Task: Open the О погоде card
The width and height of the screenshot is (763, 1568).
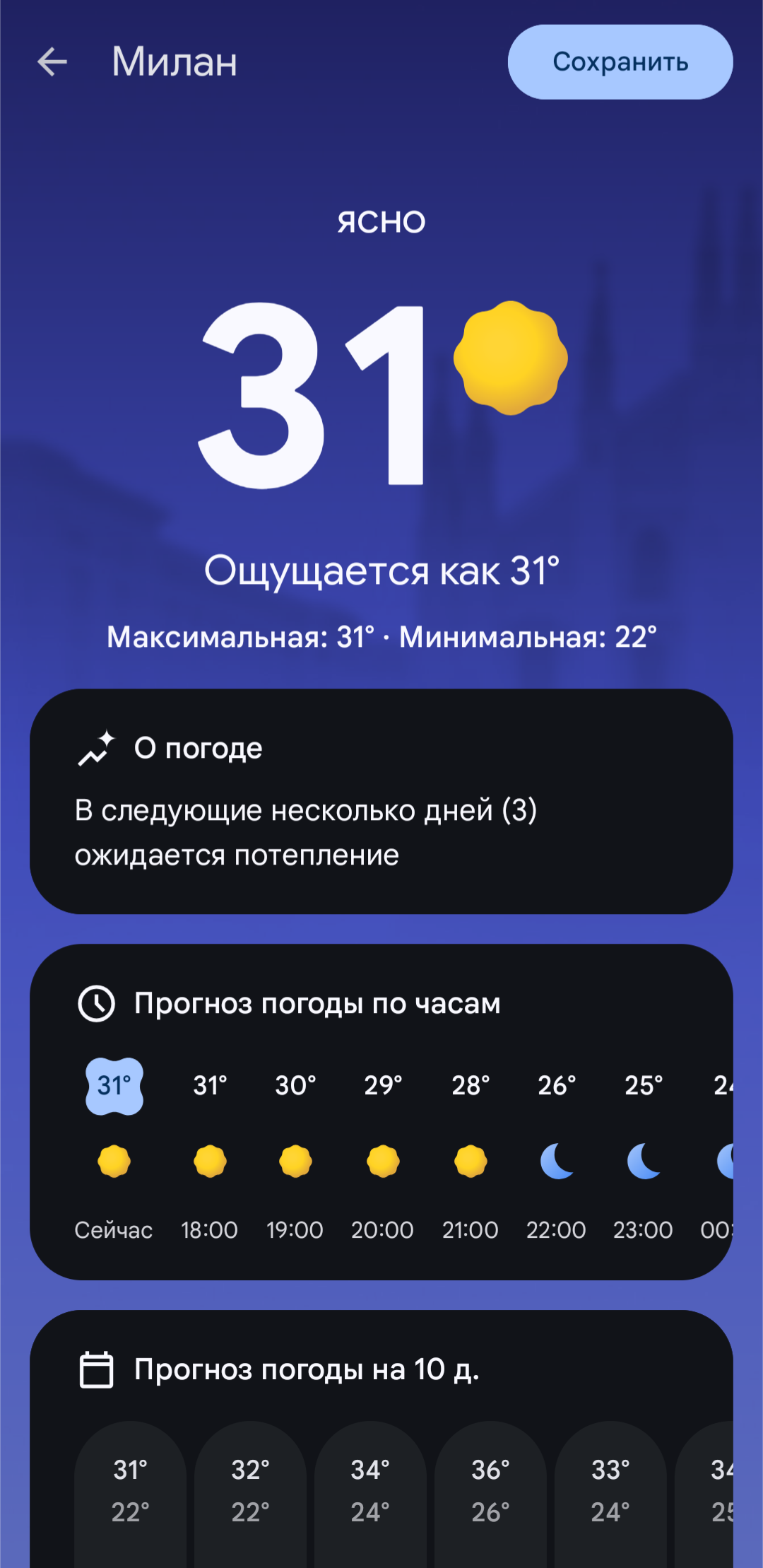Action: (381, 802)
